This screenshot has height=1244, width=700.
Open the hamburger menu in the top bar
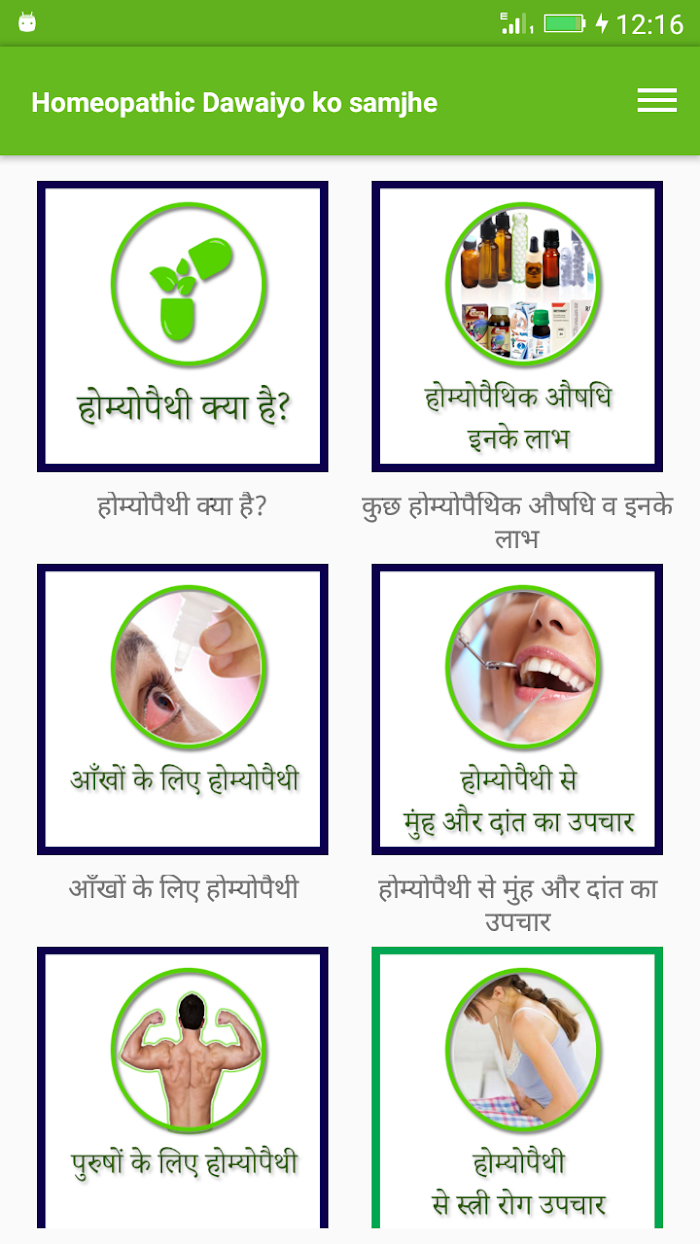coord(657,101)
